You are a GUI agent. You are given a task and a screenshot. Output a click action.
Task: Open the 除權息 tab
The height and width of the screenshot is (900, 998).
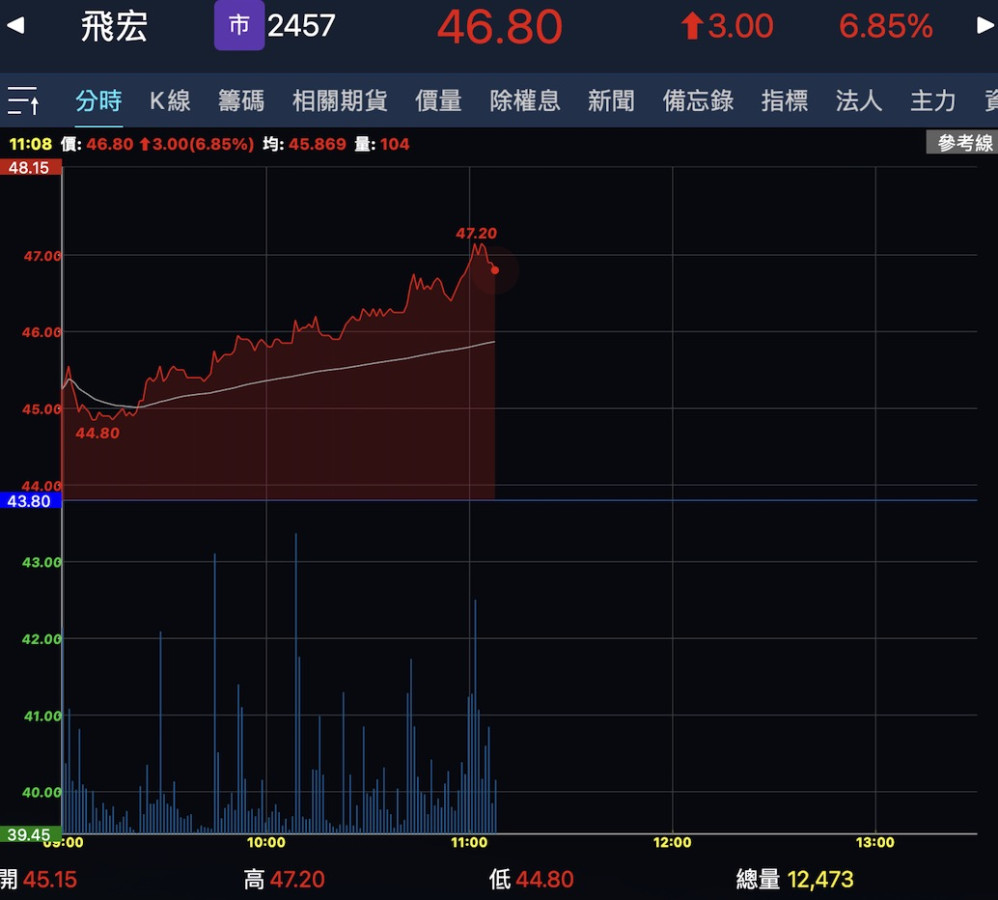525,101
